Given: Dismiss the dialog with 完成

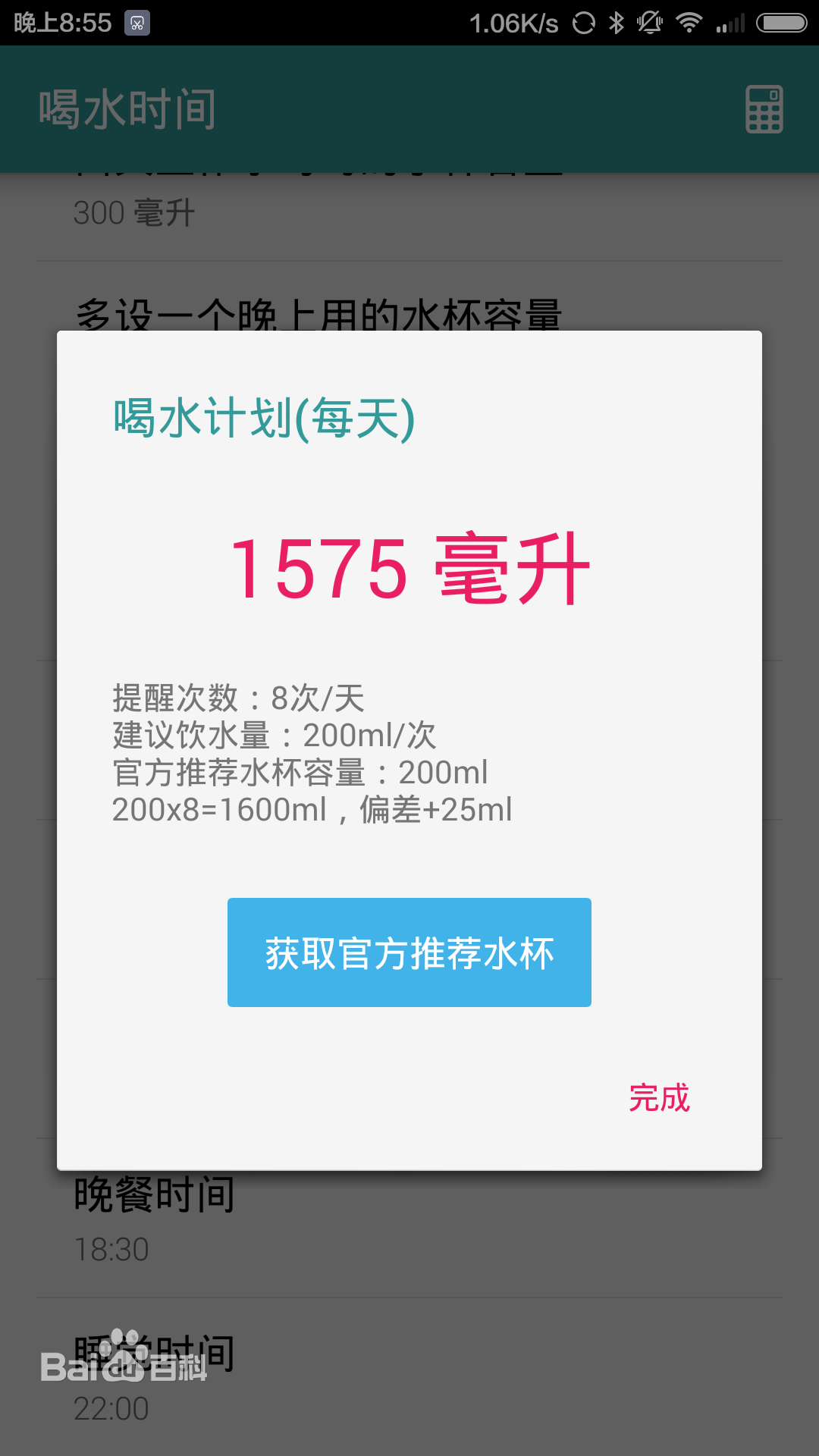Looking at the screenshot, I should (659, 1097).
